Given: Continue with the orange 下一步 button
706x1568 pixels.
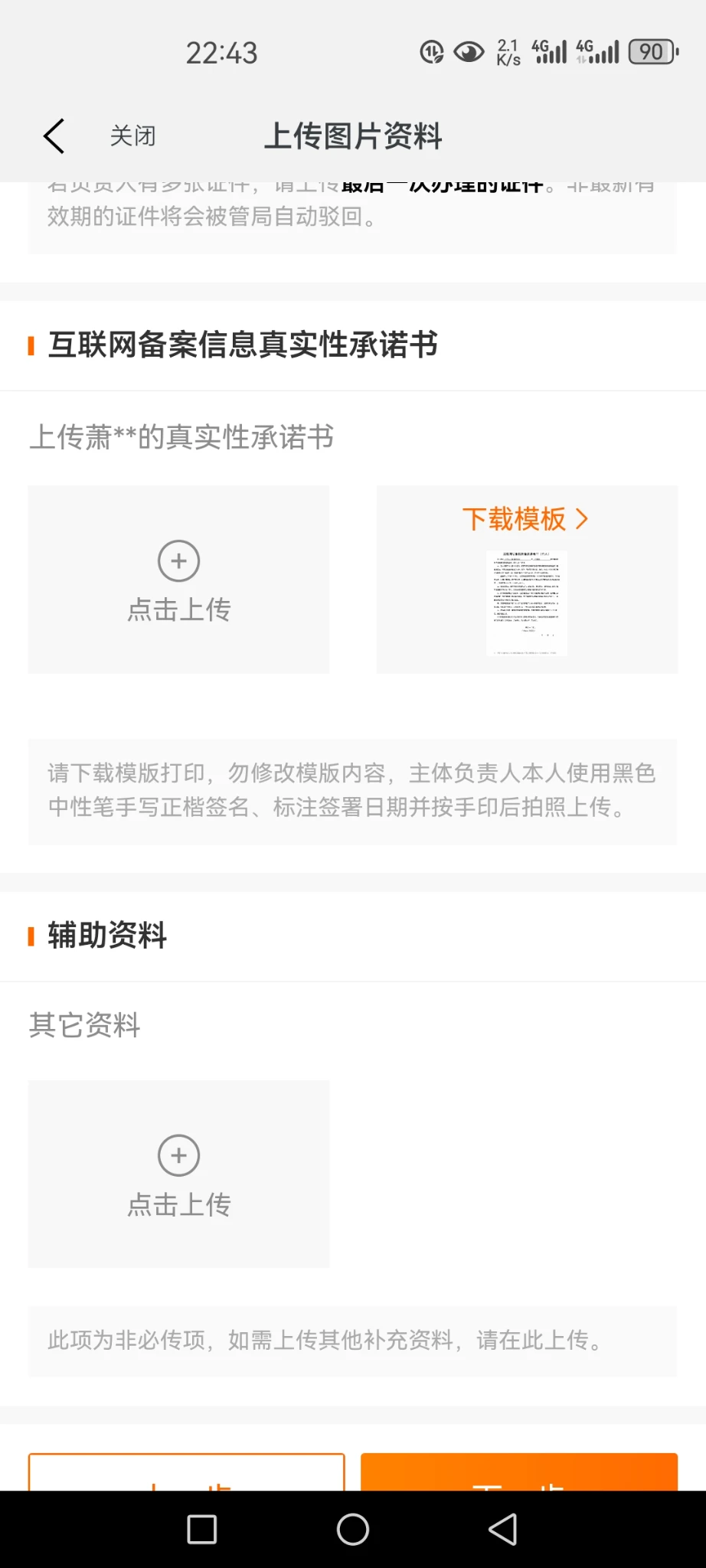Looking at the screenshot, I should 519,1474.
